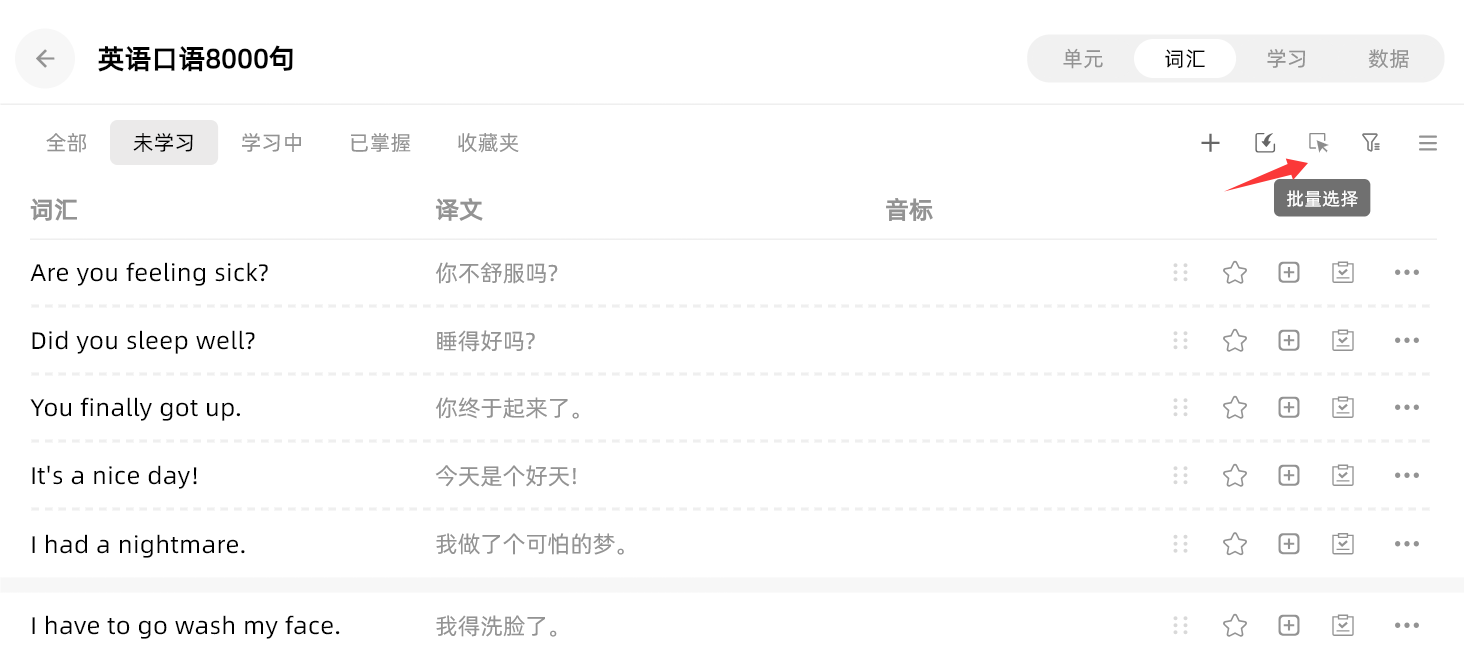Star the sentence "Are you feeling sick?"

pos(1235,273)
